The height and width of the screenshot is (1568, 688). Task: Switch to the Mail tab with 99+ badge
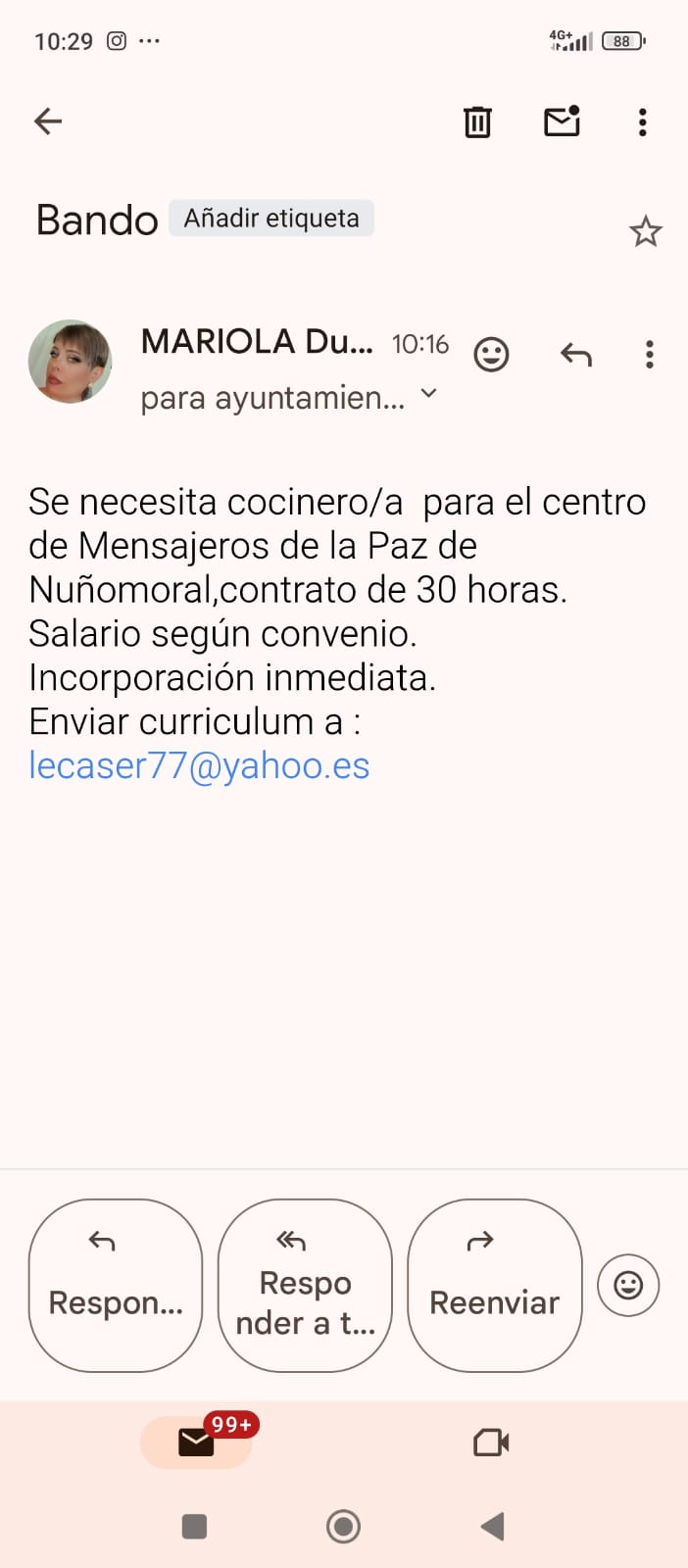pyautogui.click(x=197, y=1442)
